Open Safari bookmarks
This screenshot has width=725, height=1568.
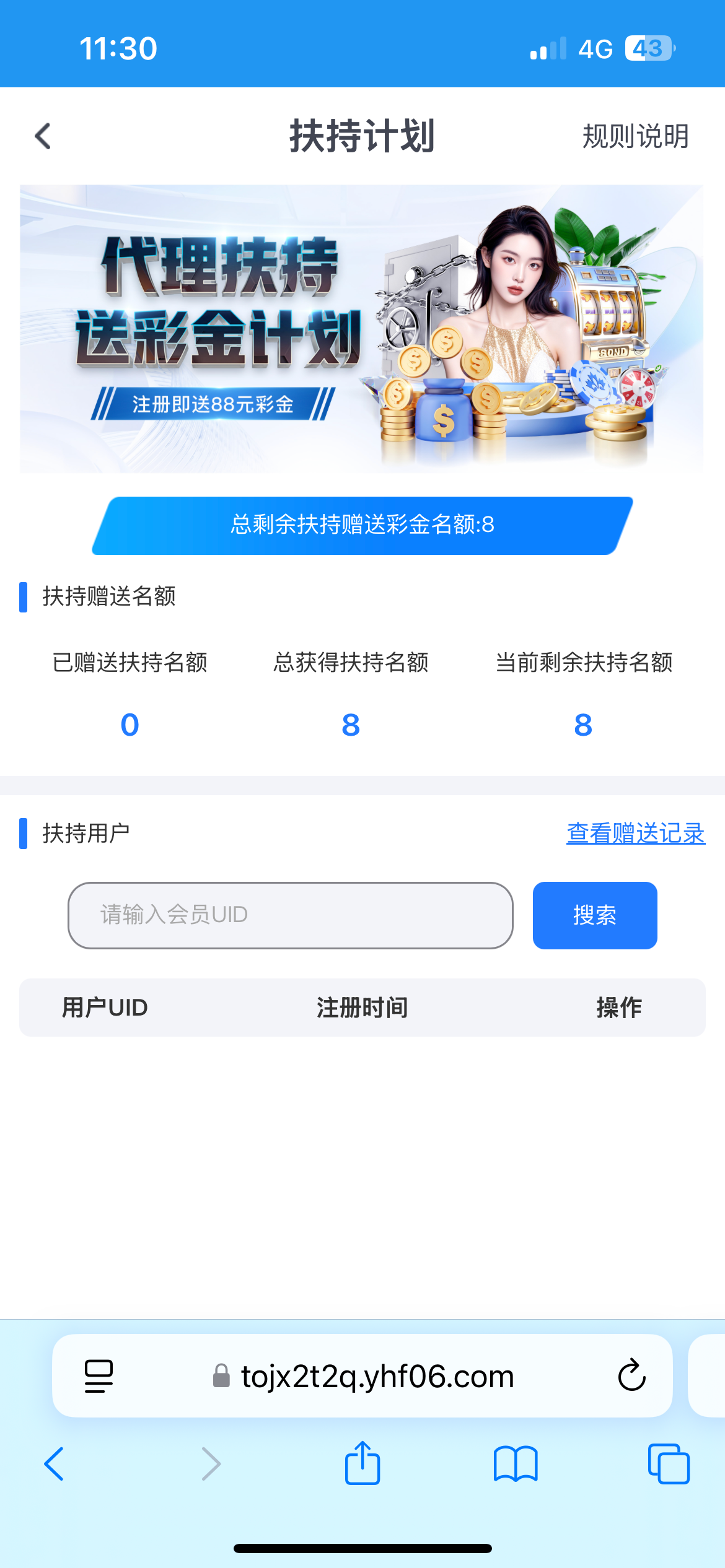click(516, 1464)
